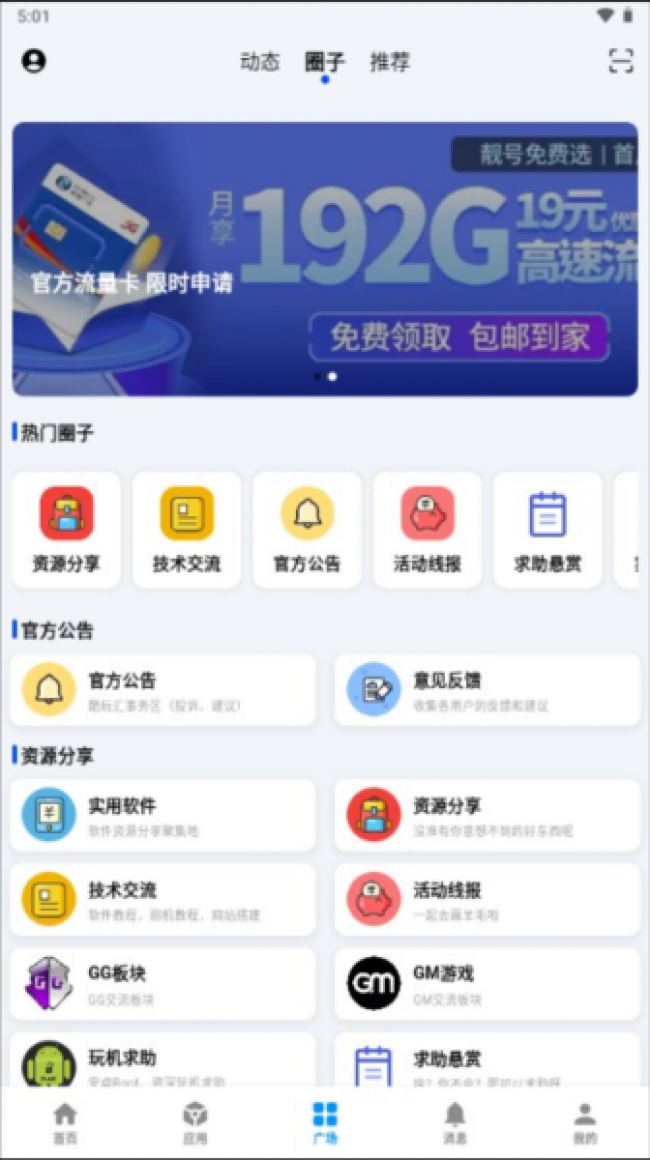Open the 技术交流 card under 资源分享
The width and height of the screenshot is (650, 1160).
162,899
